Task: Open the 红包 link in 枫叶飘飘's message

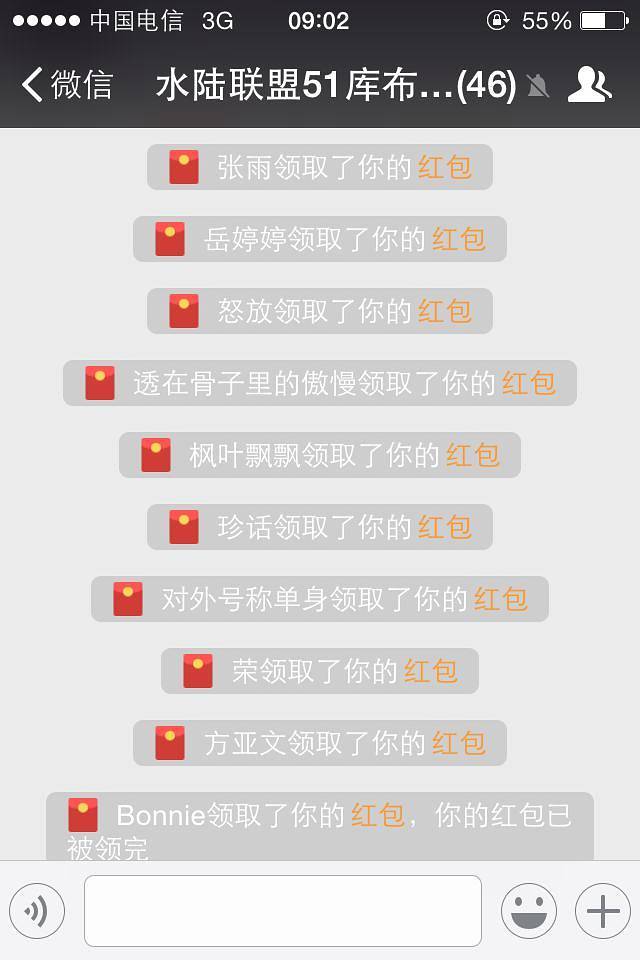Action: 473,455
